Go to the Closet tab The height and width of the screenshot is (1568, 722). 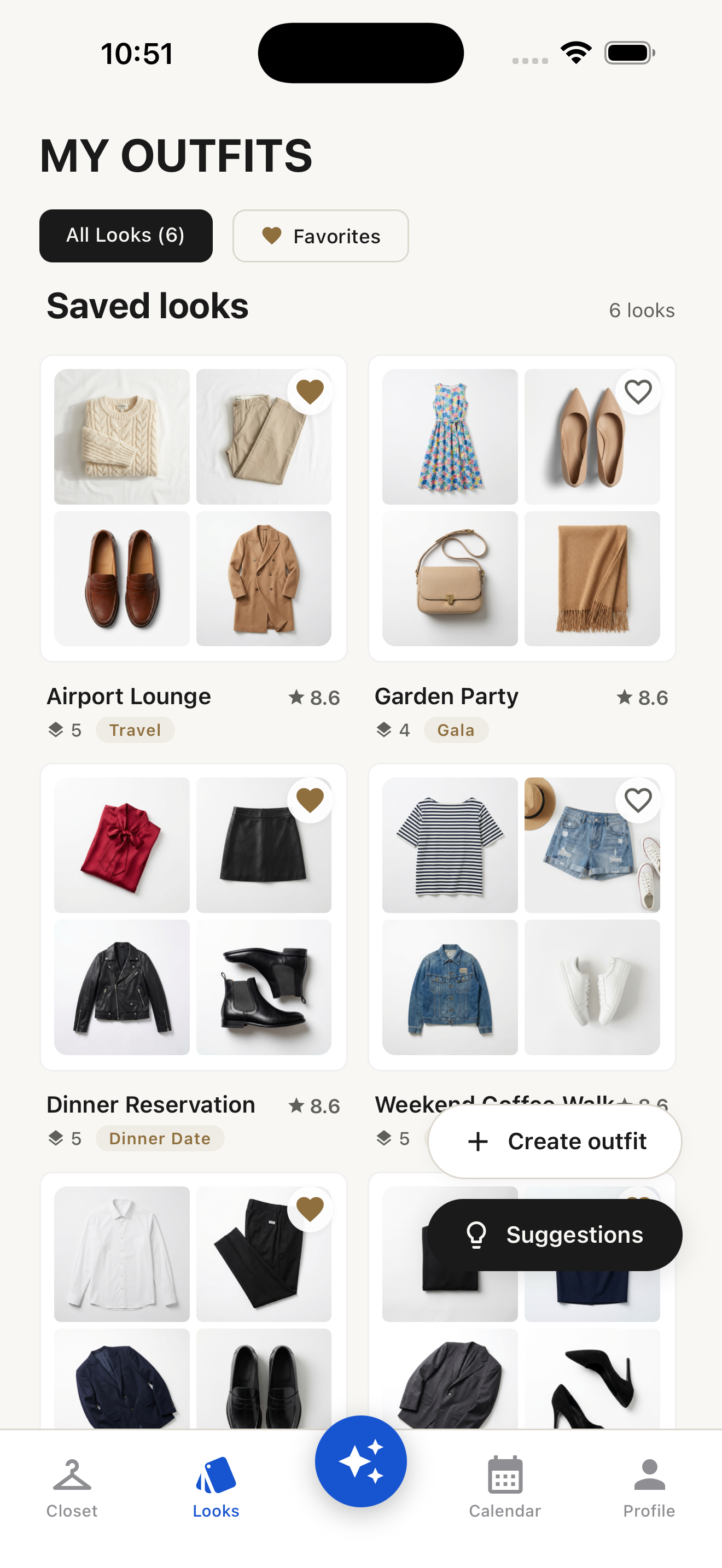pos(72,1487)
